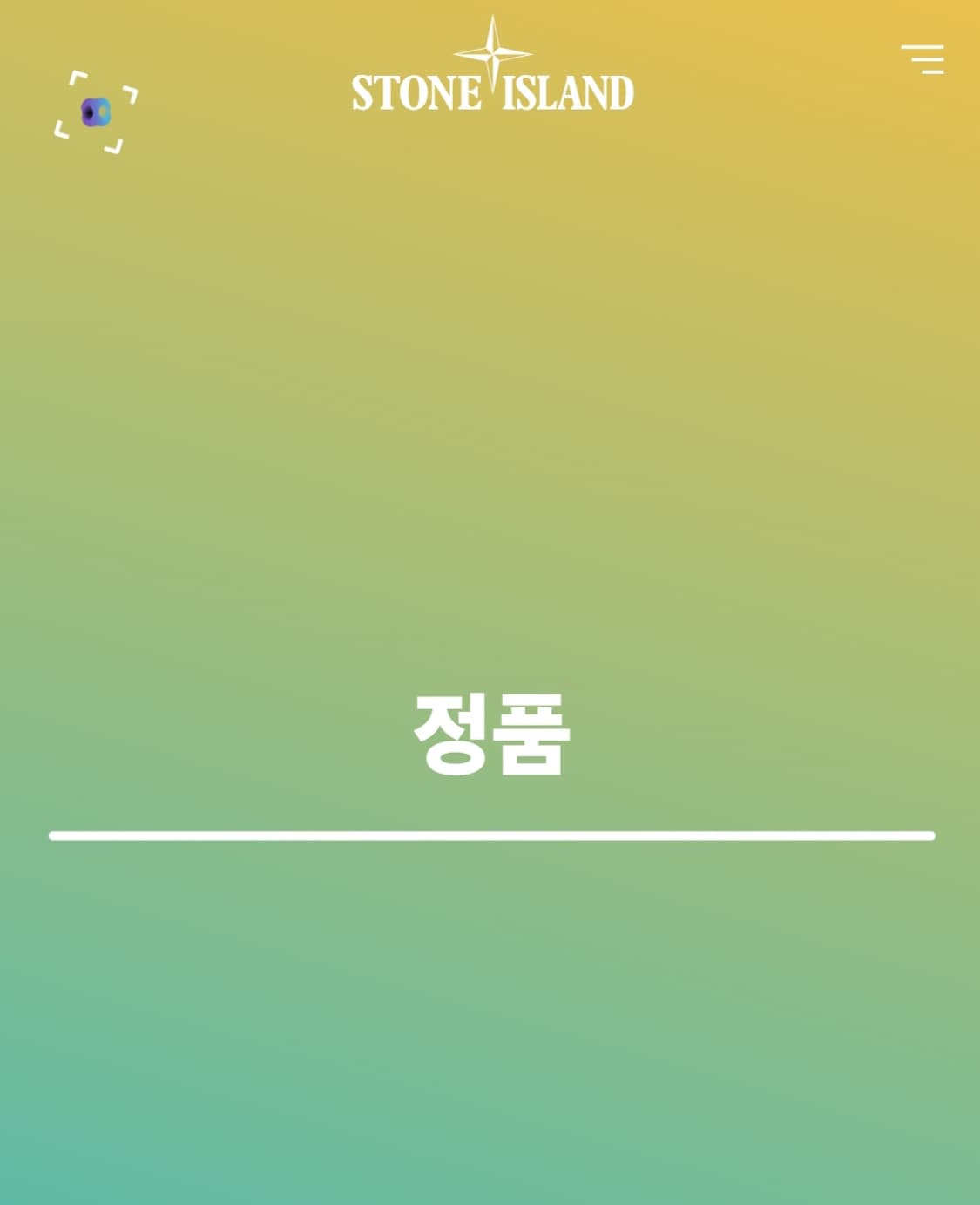Collapse the menu using the three-line icon

(923, 59)
